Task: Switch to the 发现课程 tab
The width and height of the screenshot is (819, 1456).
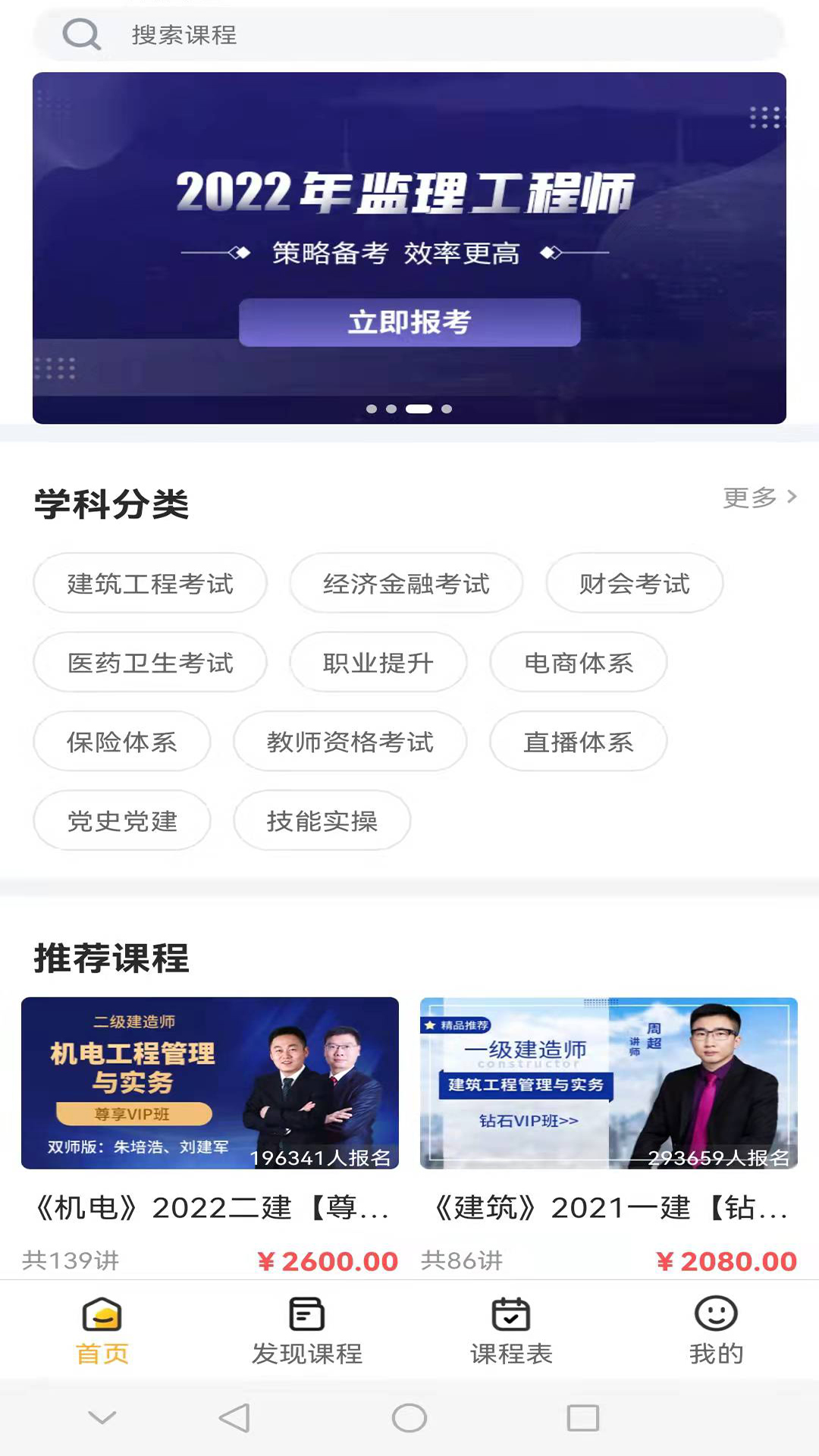Action: click(x=307, y=1330)
